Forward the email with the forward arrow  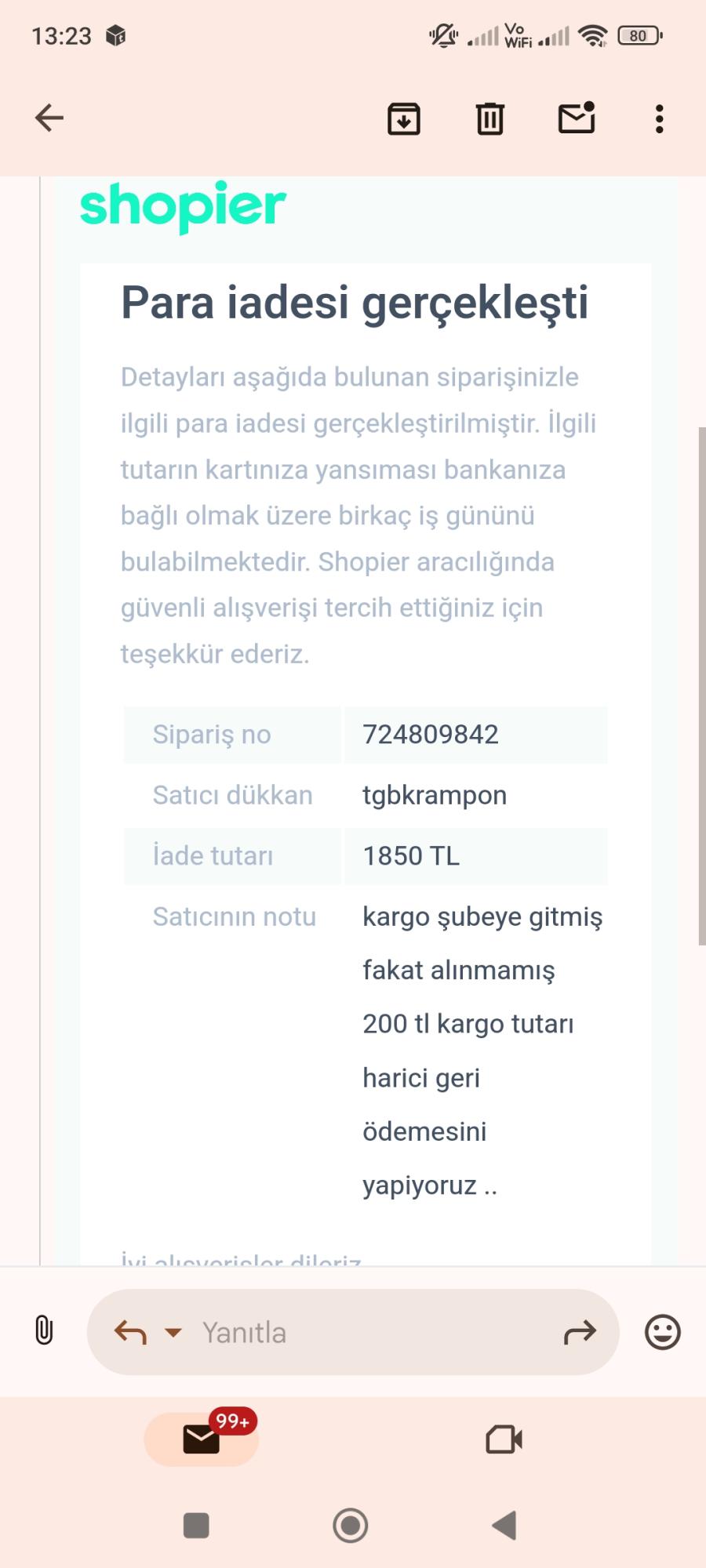[x=580, y=1330]
